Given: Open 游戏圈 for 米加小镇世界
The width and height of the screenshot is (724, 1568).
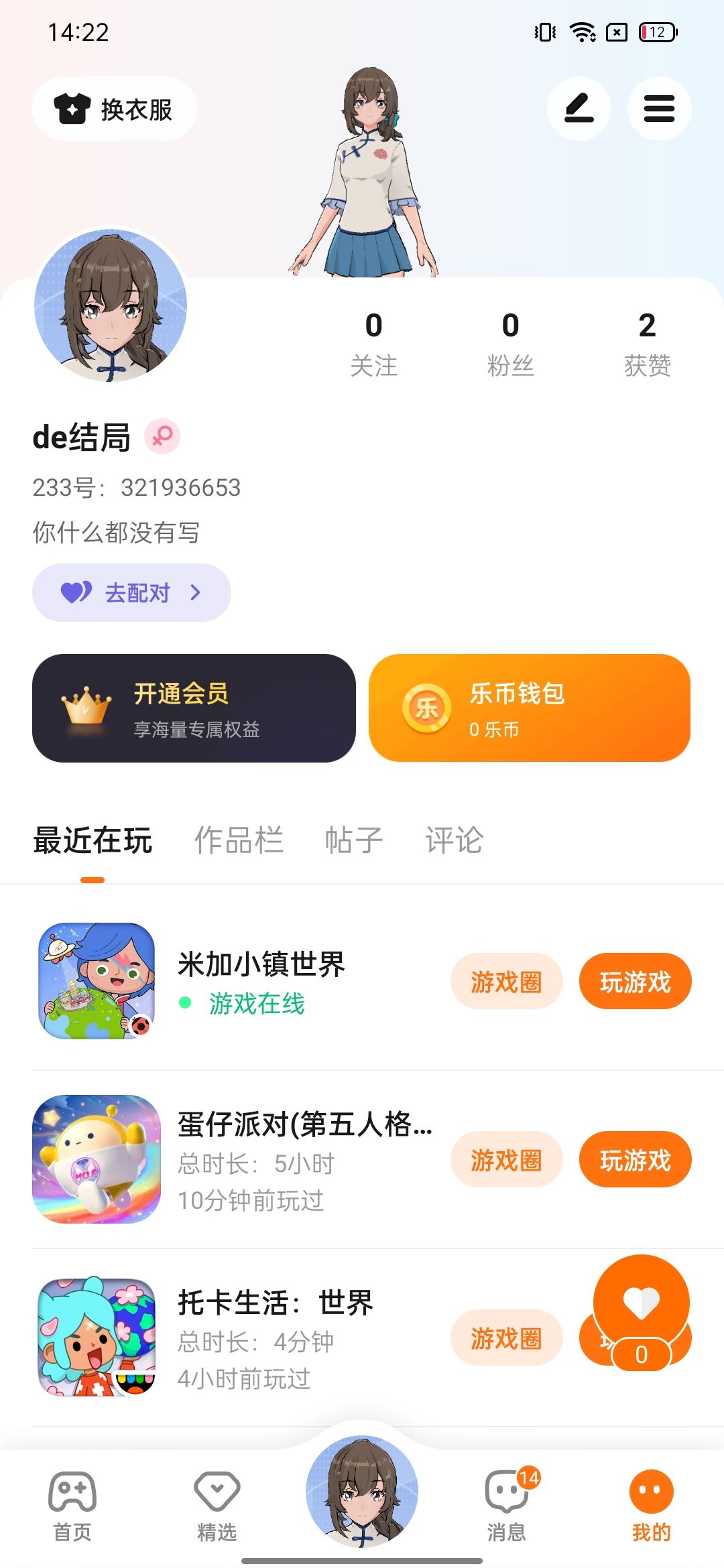Looking at the screenshot, I should click(x=506, y=982).
